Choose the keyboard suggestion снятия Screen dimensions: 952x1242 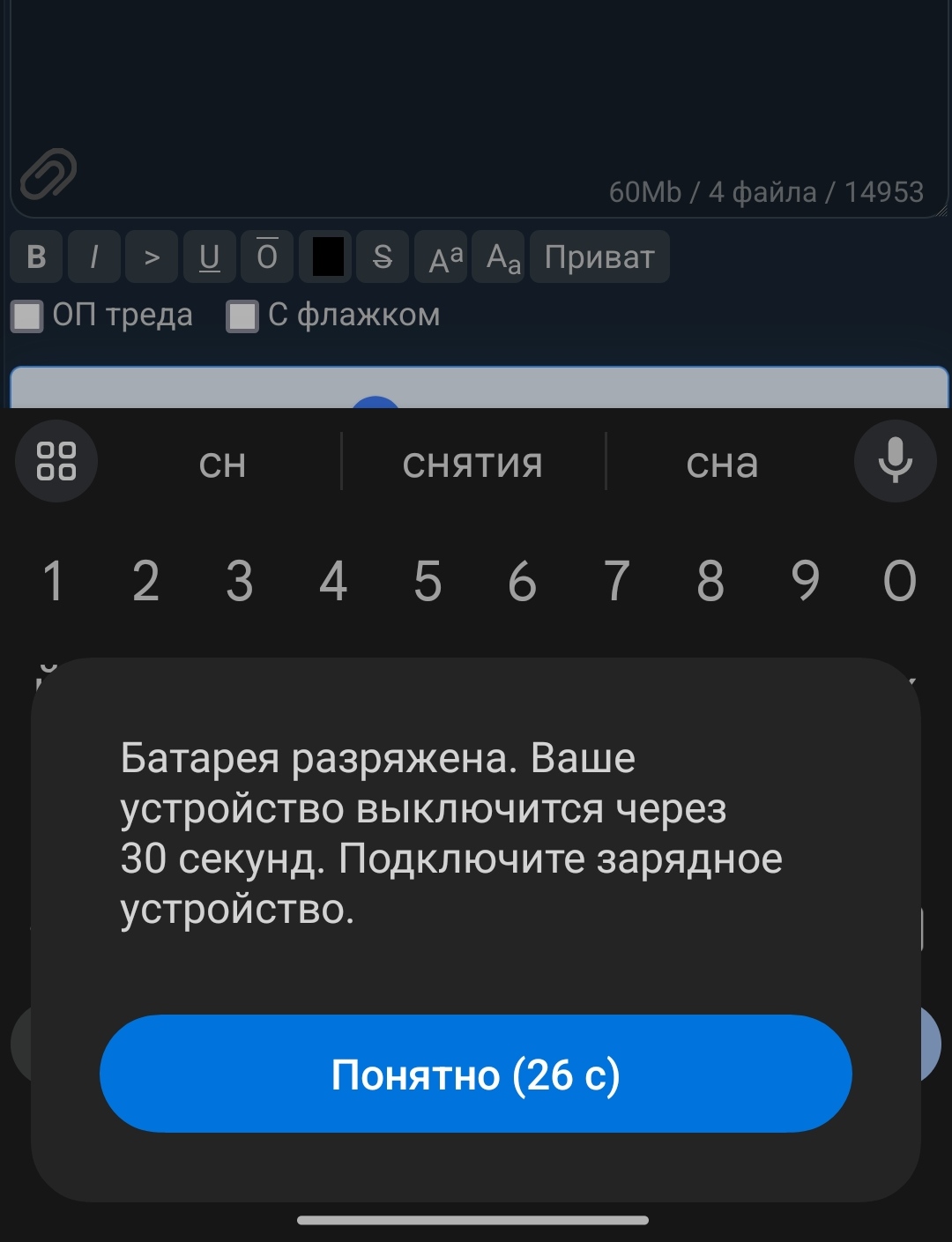pos(472,464)
